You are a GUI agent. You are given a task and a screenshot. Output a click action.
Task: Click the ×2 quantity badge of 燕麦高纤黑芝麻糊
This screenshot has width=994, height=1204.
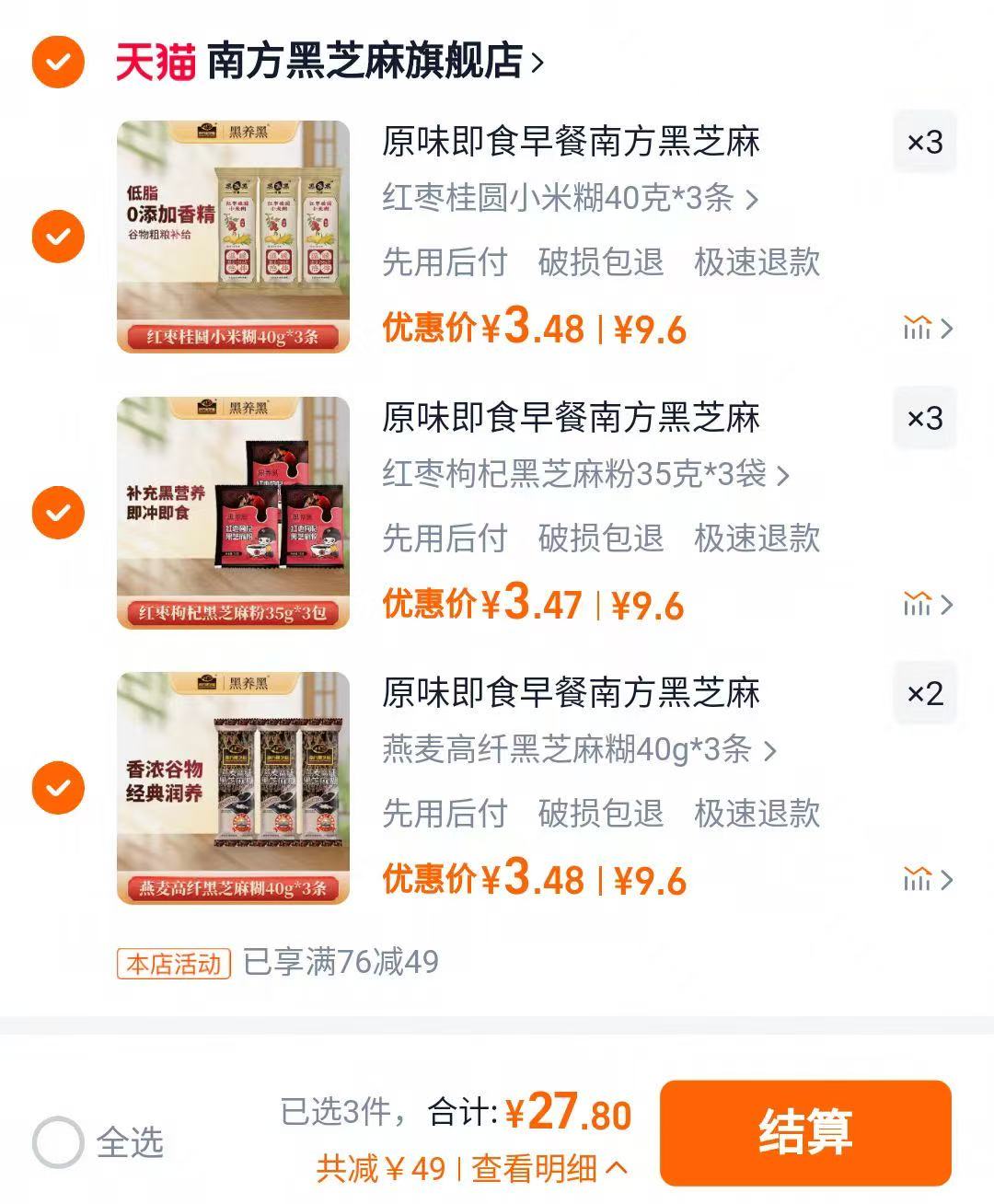(x=926, y=695)
